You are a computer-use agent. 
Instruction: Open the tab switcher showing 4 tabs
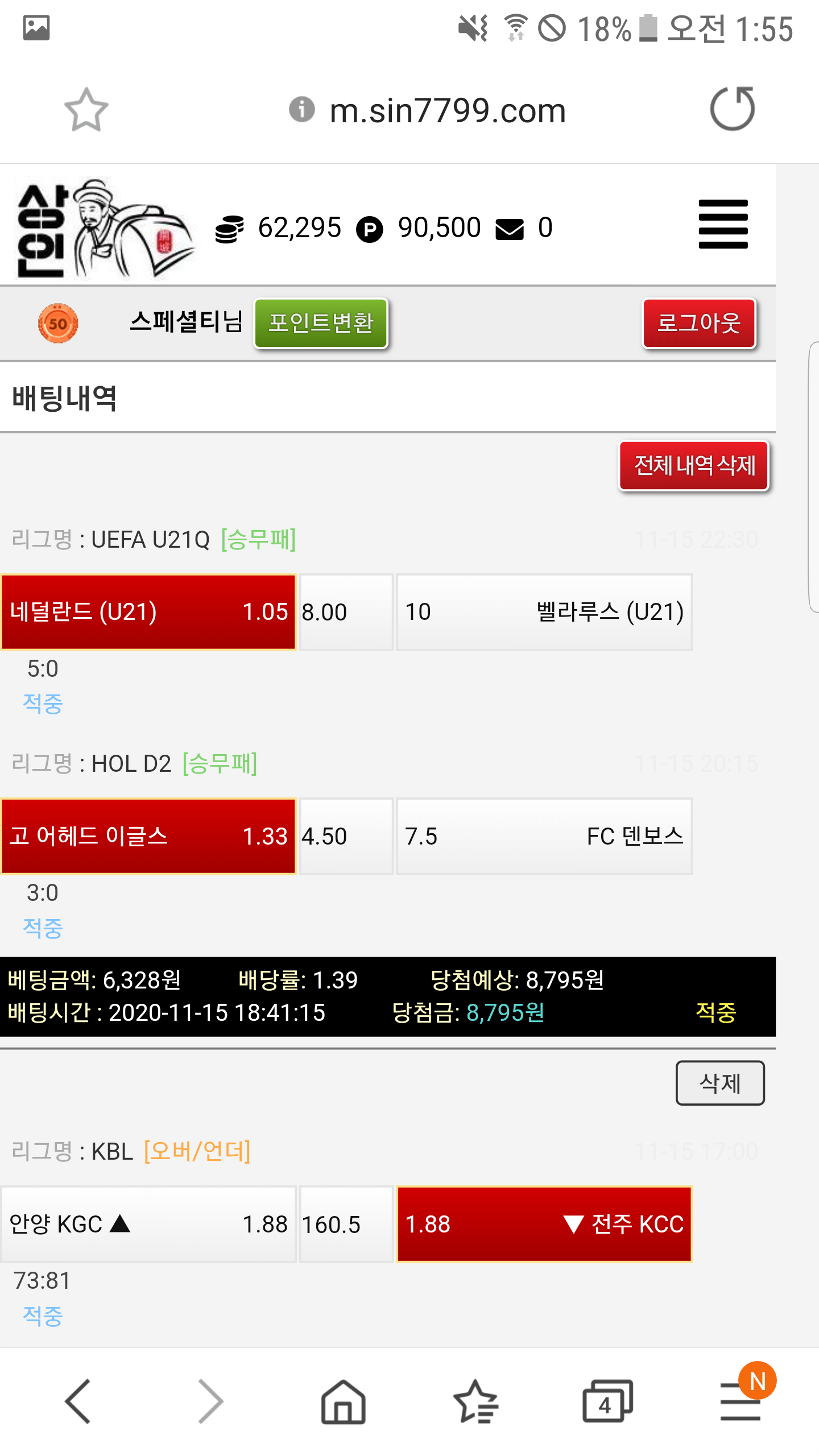607,1401
